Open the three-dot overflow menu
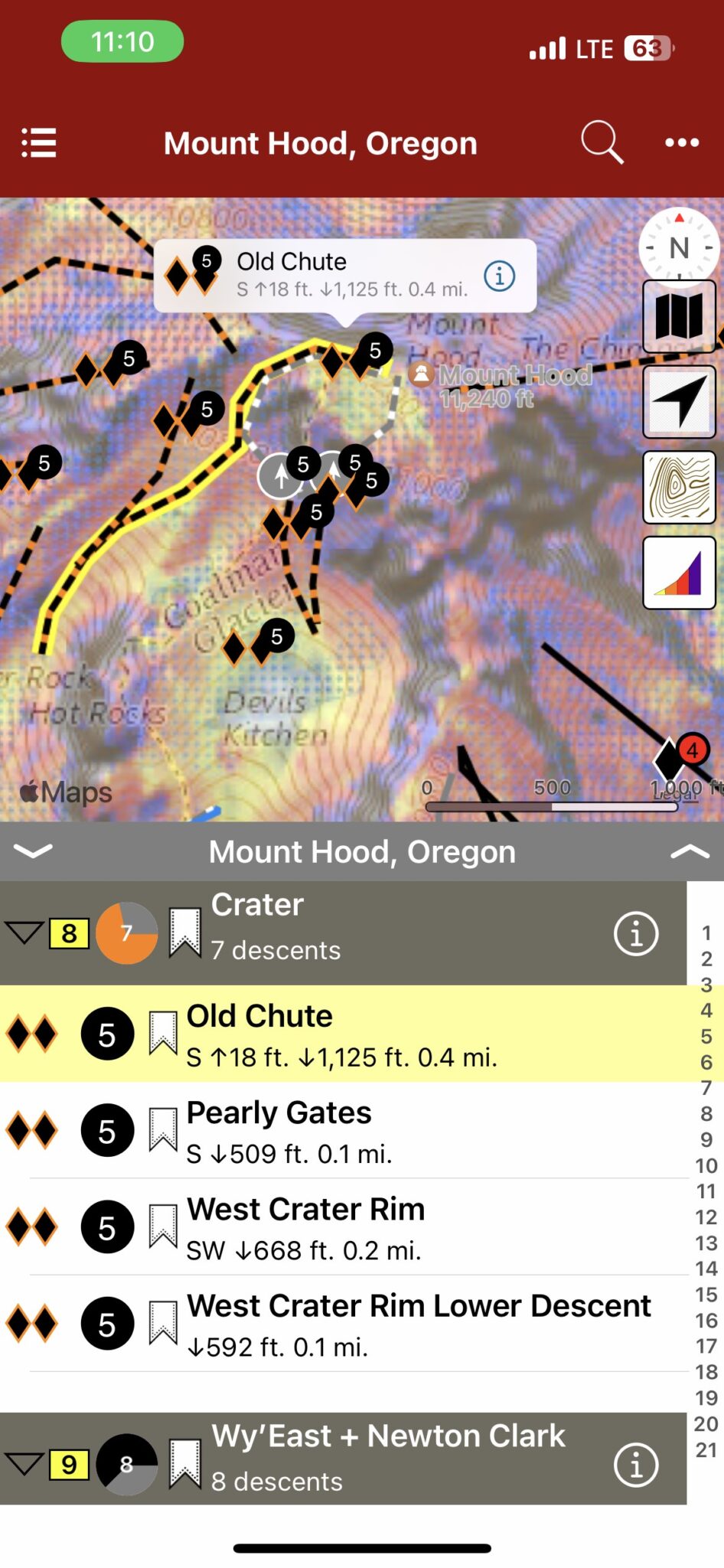This screenshot has height=1568, width=724. [x=682, y=142]
